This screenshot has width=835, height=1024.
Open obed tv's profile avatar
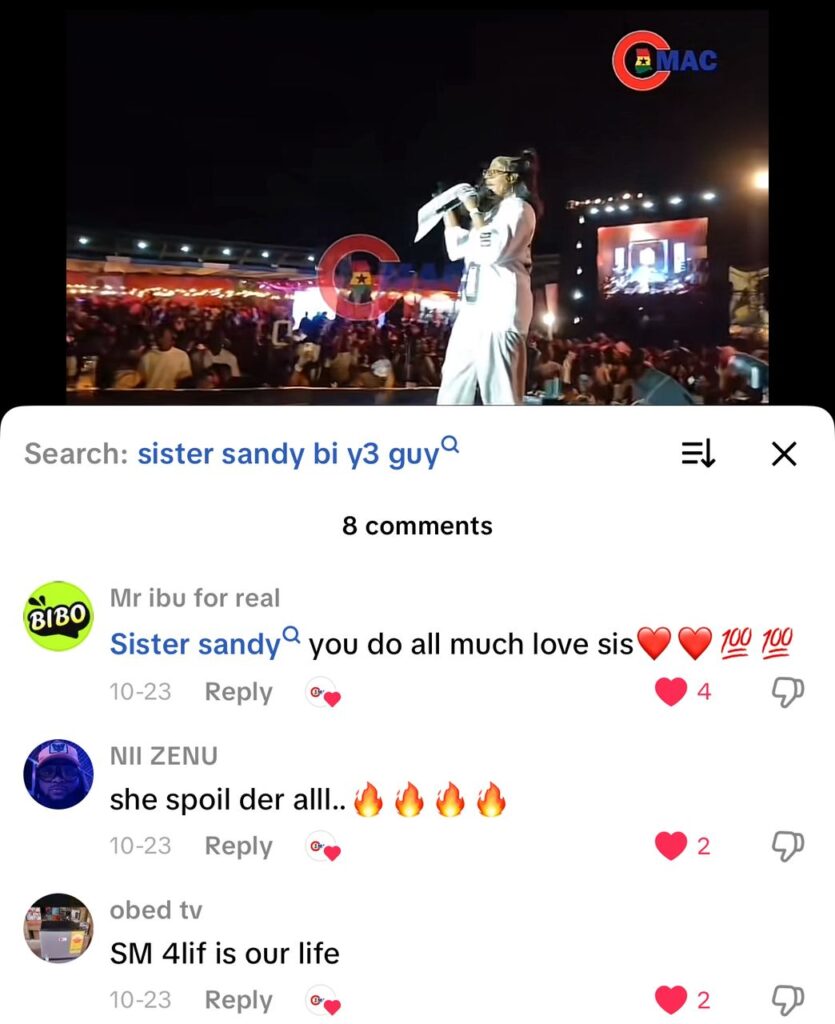point(58,928)
